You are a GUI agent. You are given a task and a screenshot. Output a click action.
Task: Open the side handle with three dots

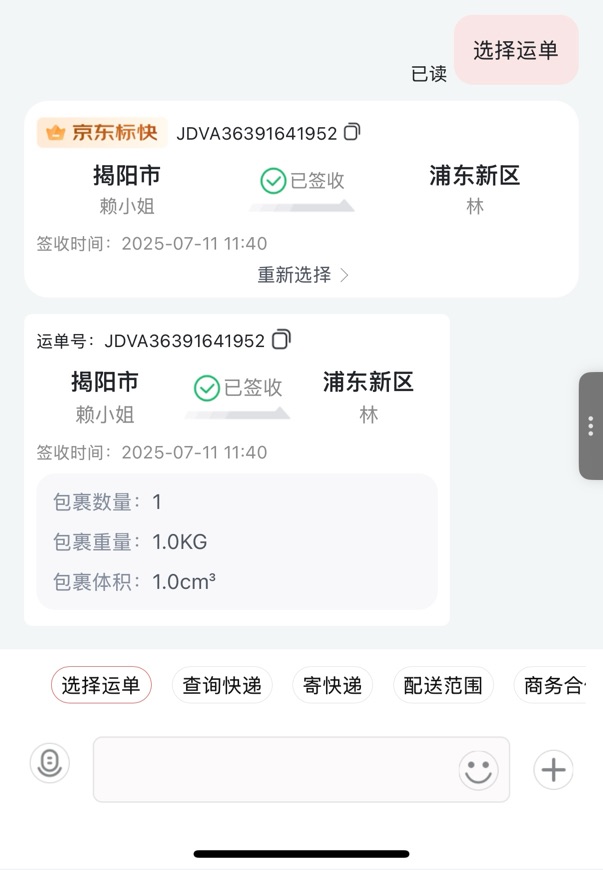[591, 426]
